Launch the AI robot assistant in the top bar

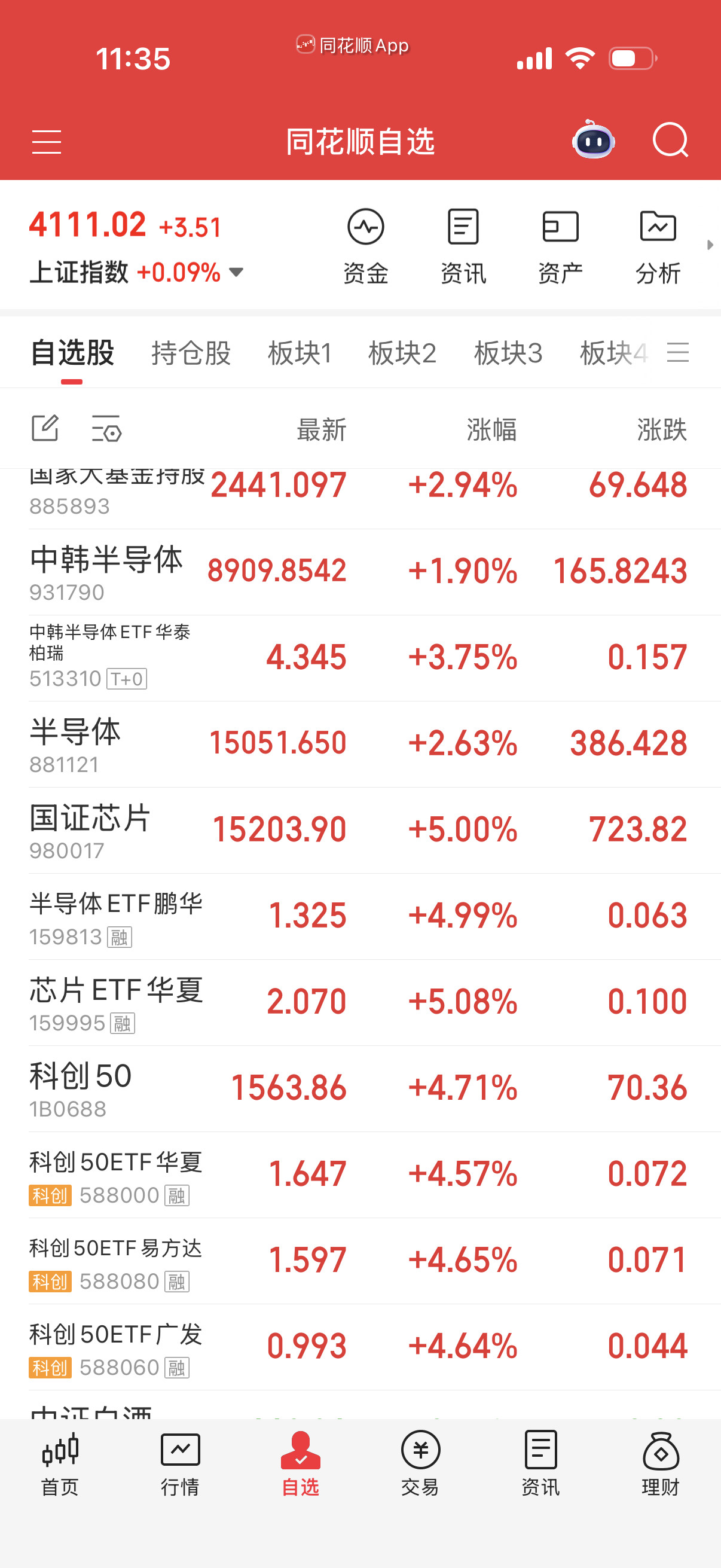click(x=593, y=141)
